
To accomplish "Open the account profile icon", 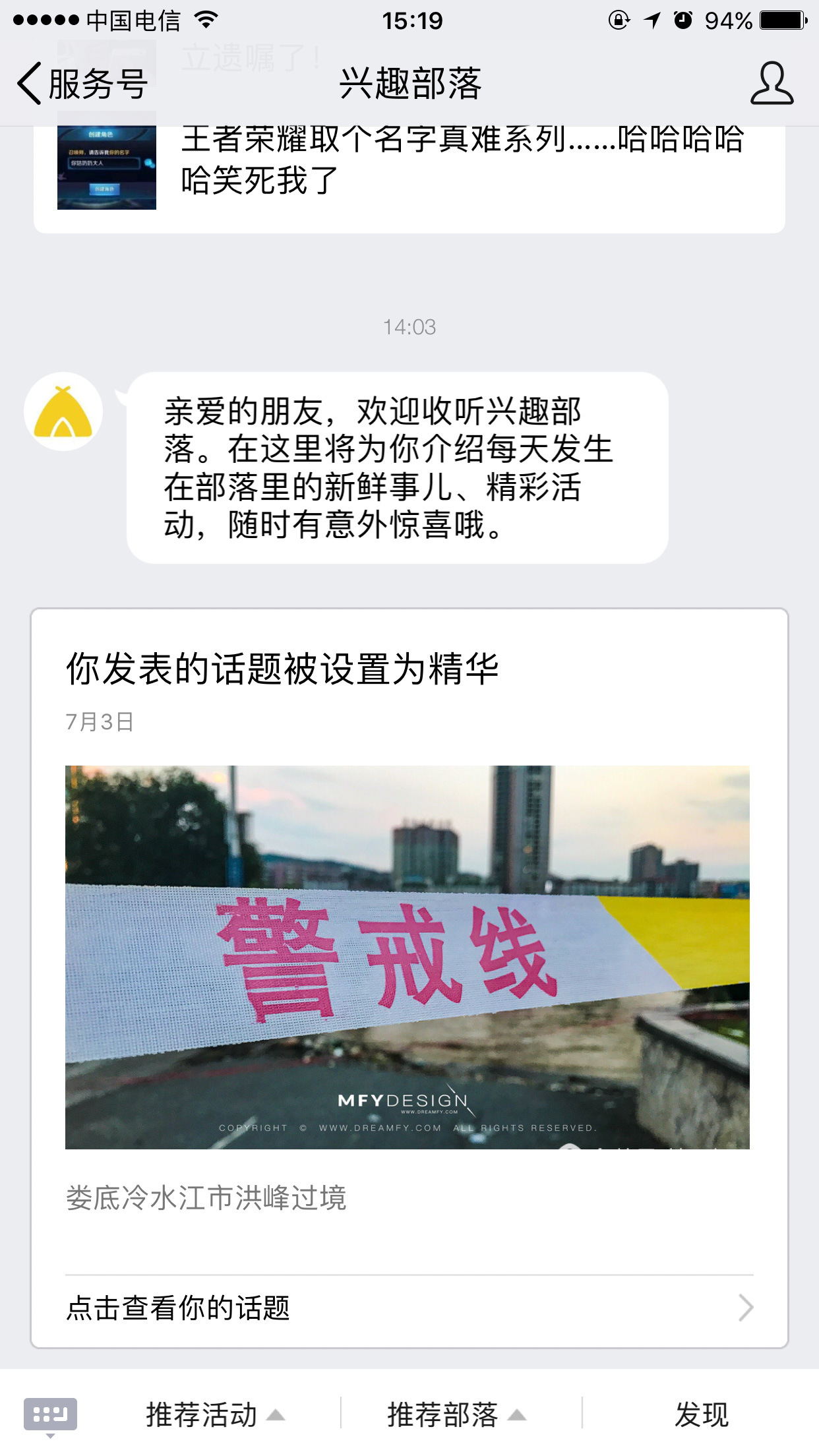I will pos(772,84).
